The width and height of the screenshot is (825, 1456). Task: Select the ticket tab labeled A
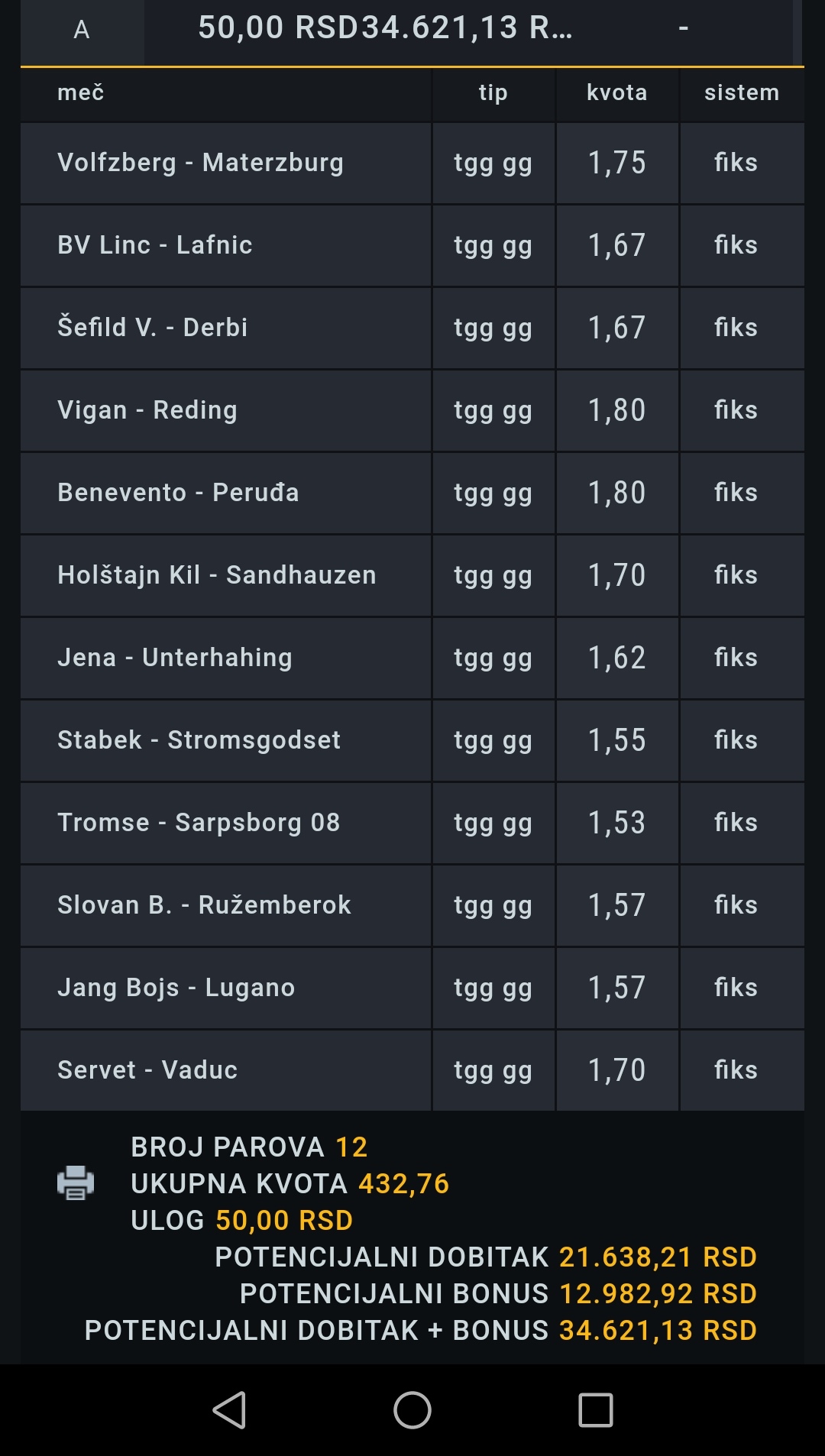tap(82, 31)
